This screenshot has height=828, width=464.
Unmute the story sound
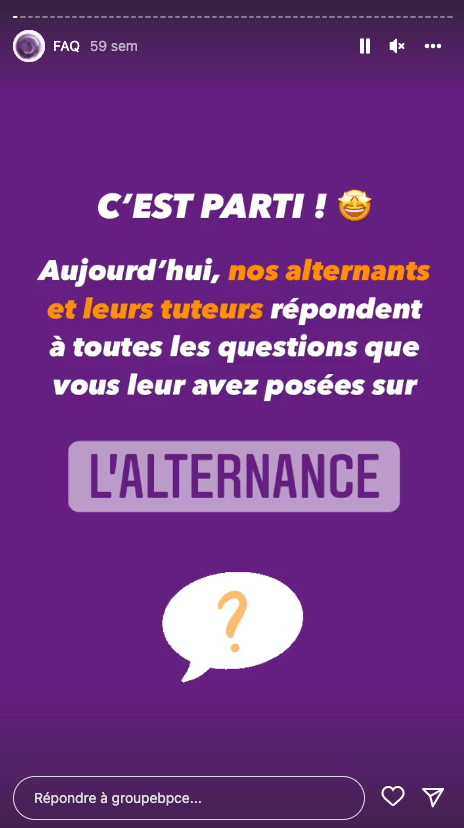coord(397,46)
